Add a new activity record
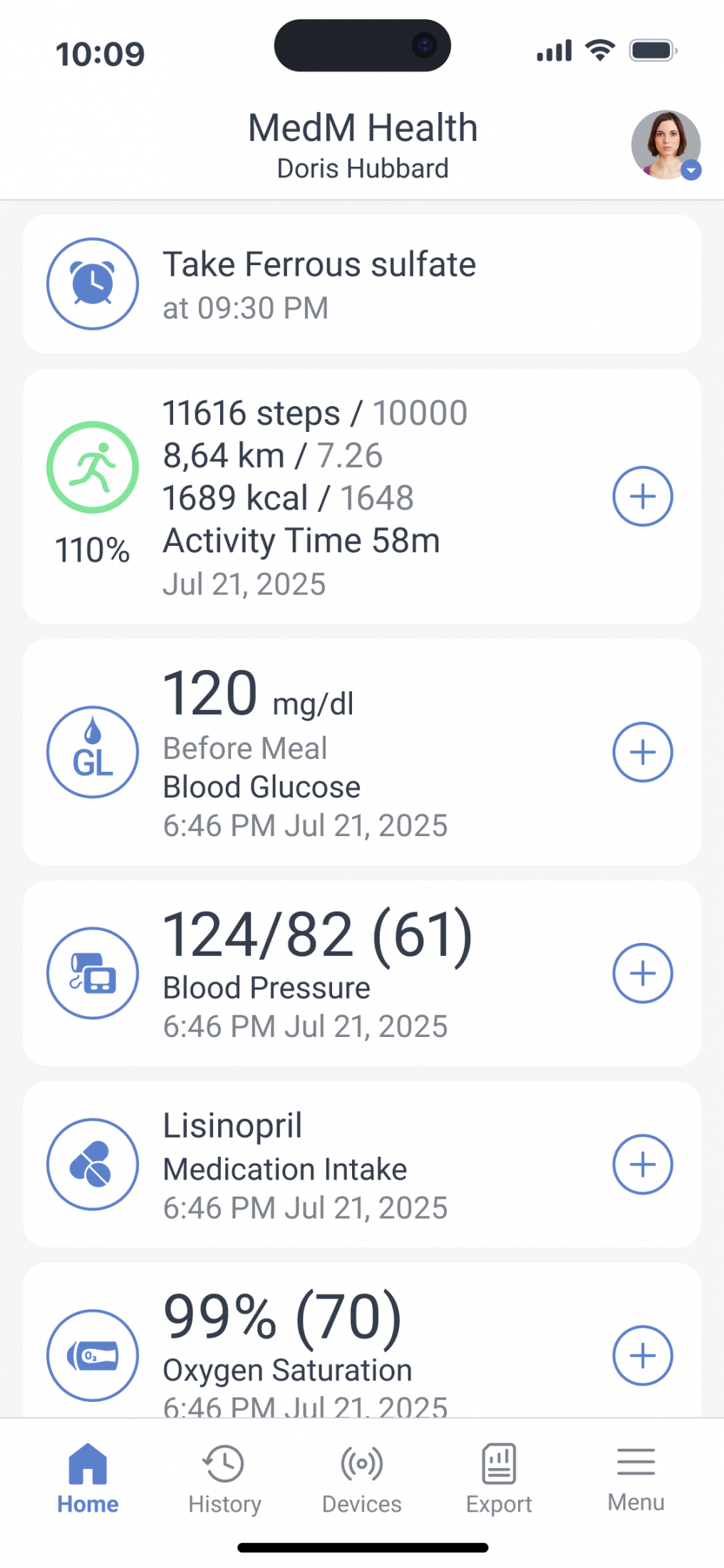 click(643, 496)
